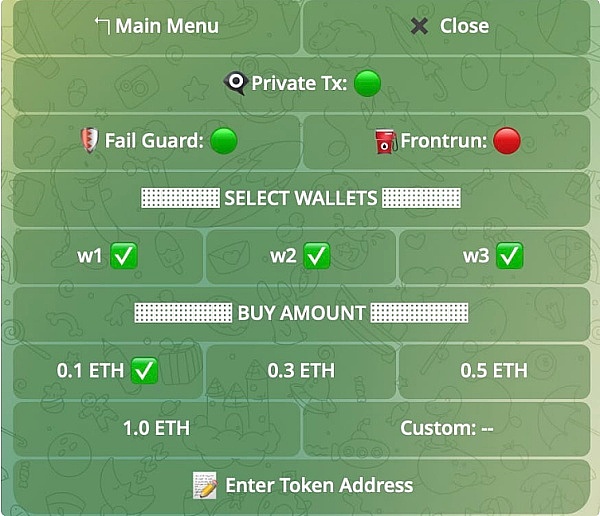Choose 0.3 ETH as buy amount
Screen dimensions: 600x516
tap(300, 371)
